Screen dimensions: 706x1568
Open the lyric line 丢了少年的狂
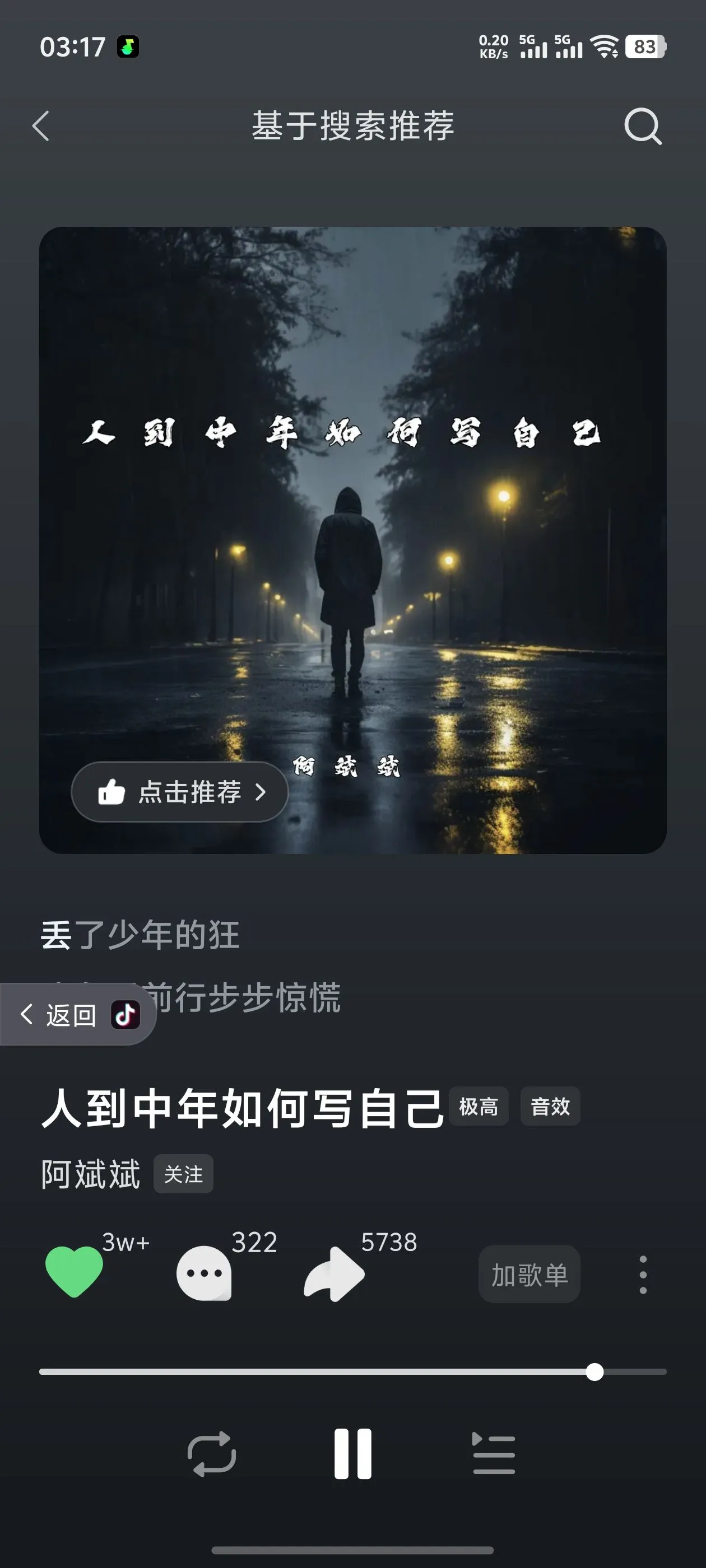click(x=140, y=935)
